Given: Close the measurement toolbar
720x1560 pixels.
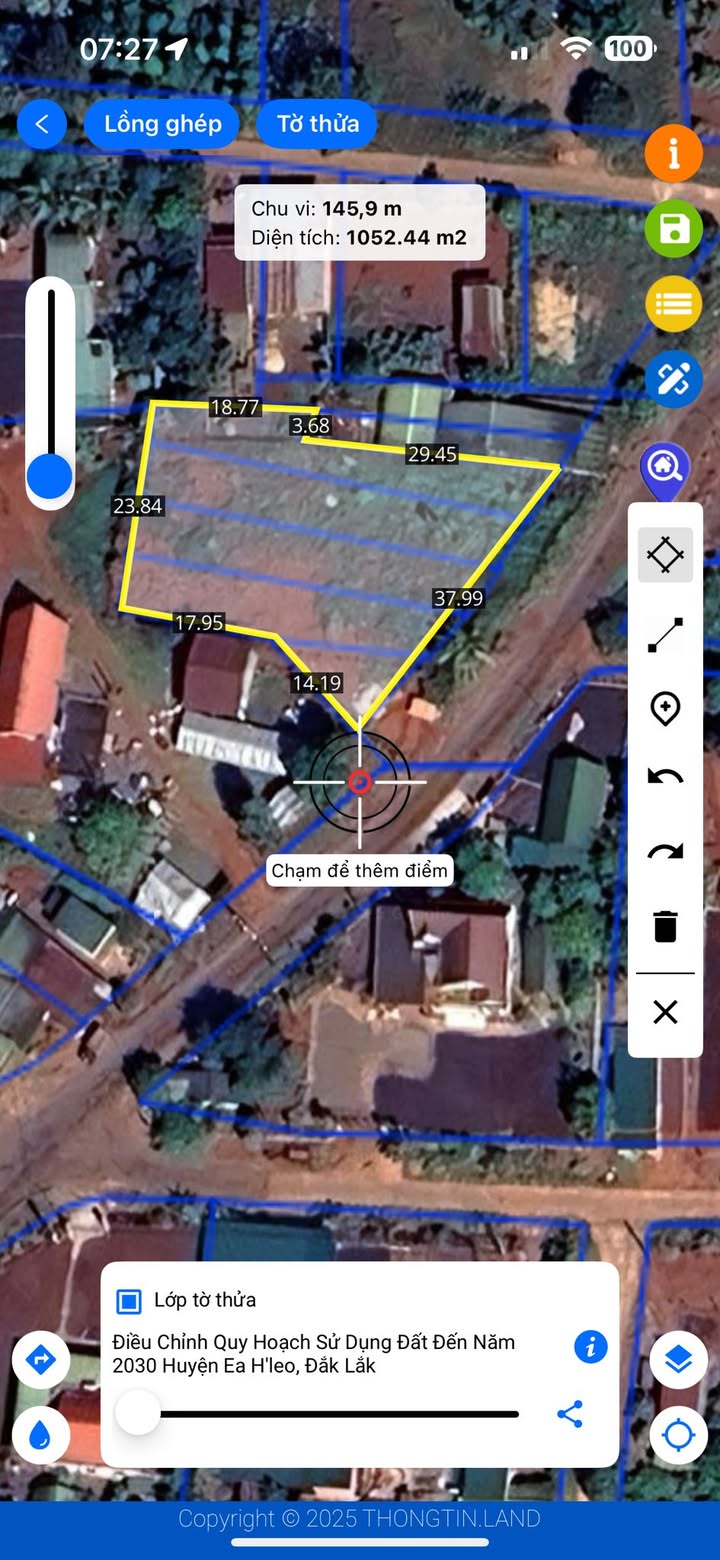Looking at the screenshot, I should click(x=665, y=1012).
